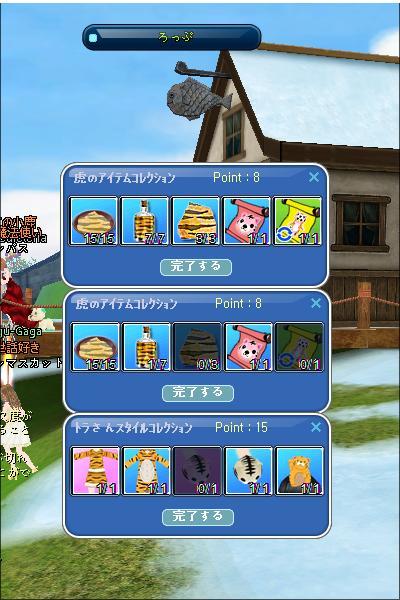
Task: Select the 3/3 tiger pelt slot
Action: pos(195,221)
